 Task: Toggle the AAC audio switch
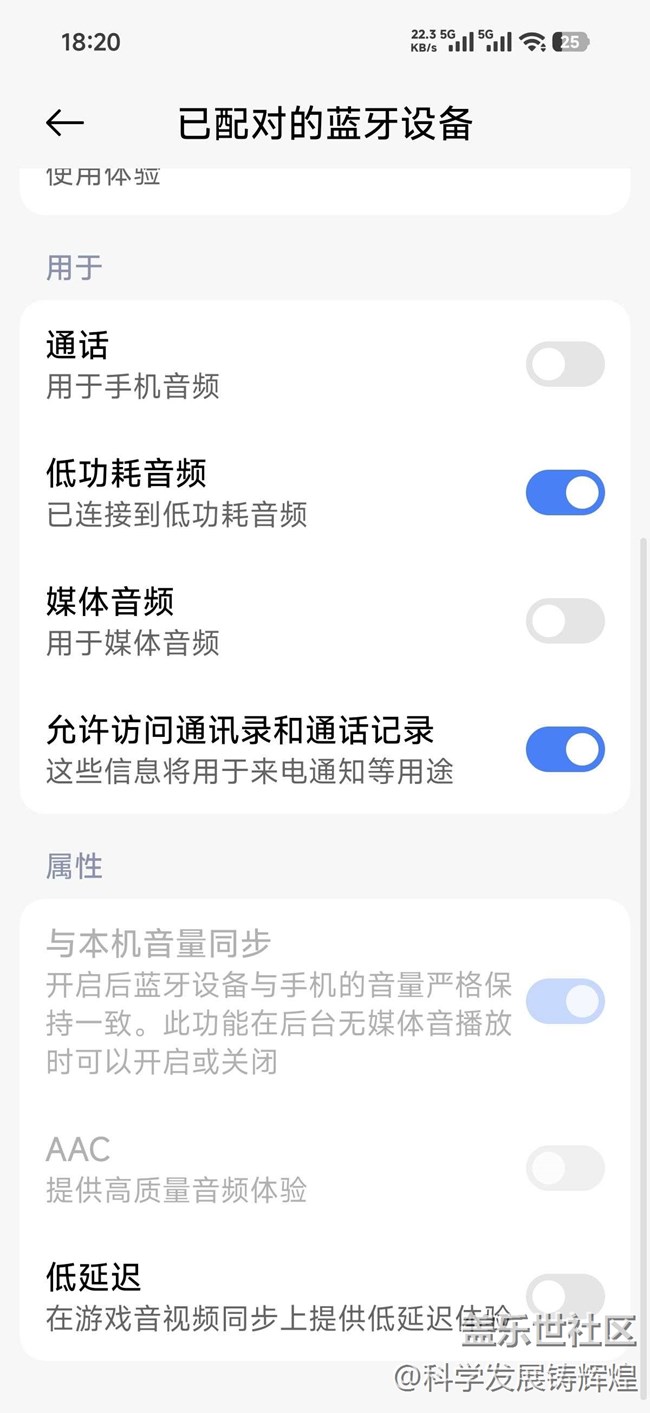pyautogui.click(x=565, y=1167)
